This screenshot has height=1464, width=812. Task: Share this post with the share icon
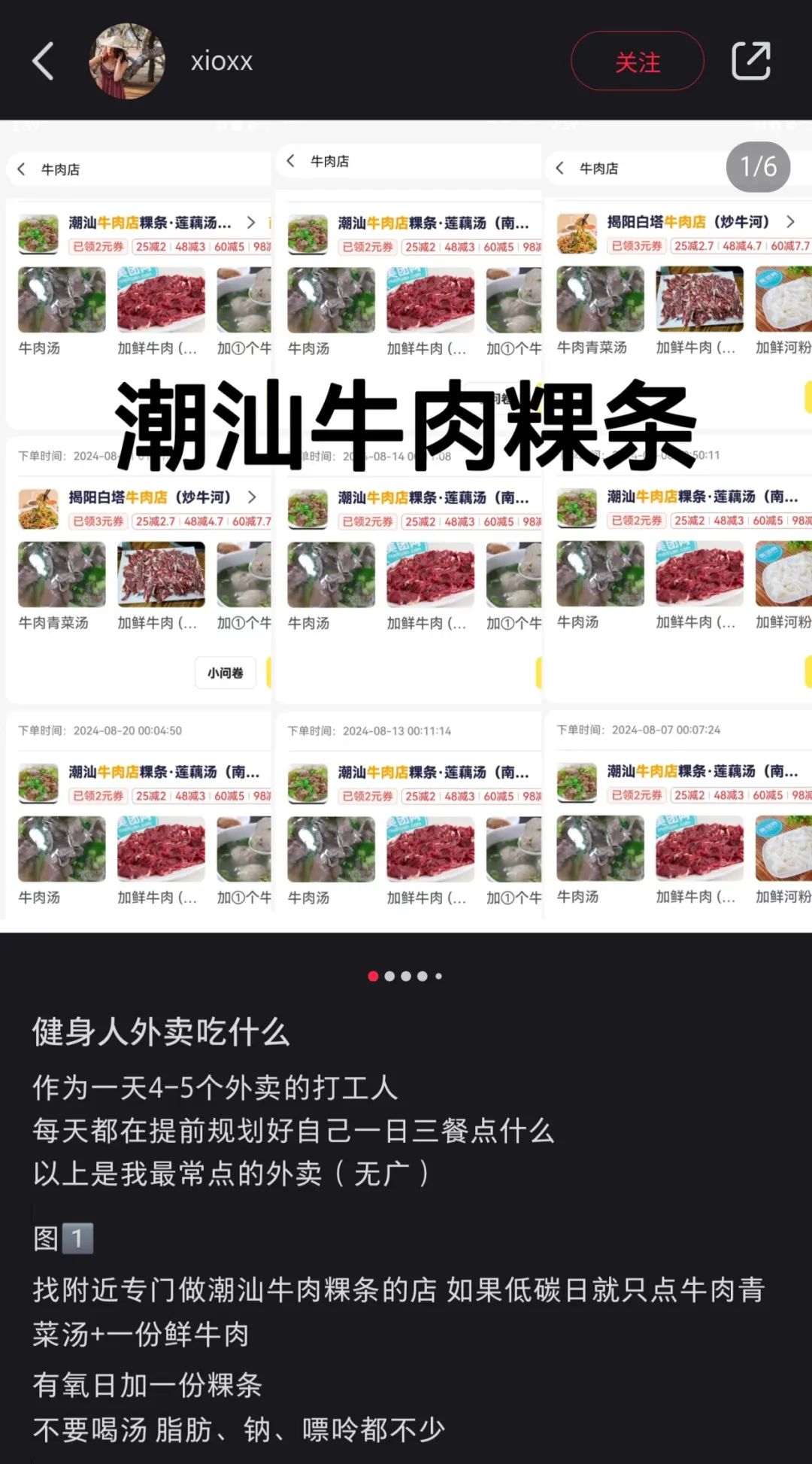coord(751,61)
